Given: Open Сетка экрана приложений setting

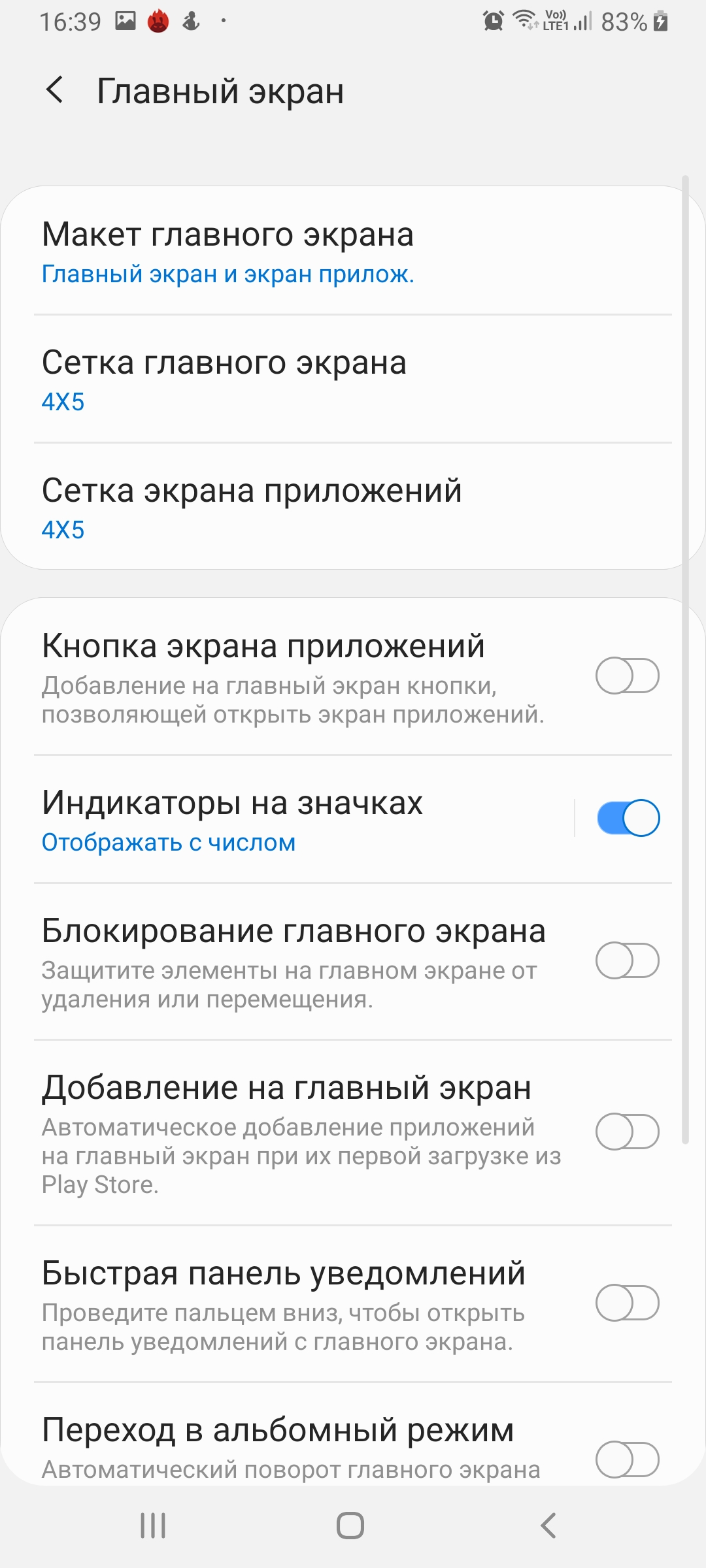Looking at the screenshot, I should tap(353, 507).
